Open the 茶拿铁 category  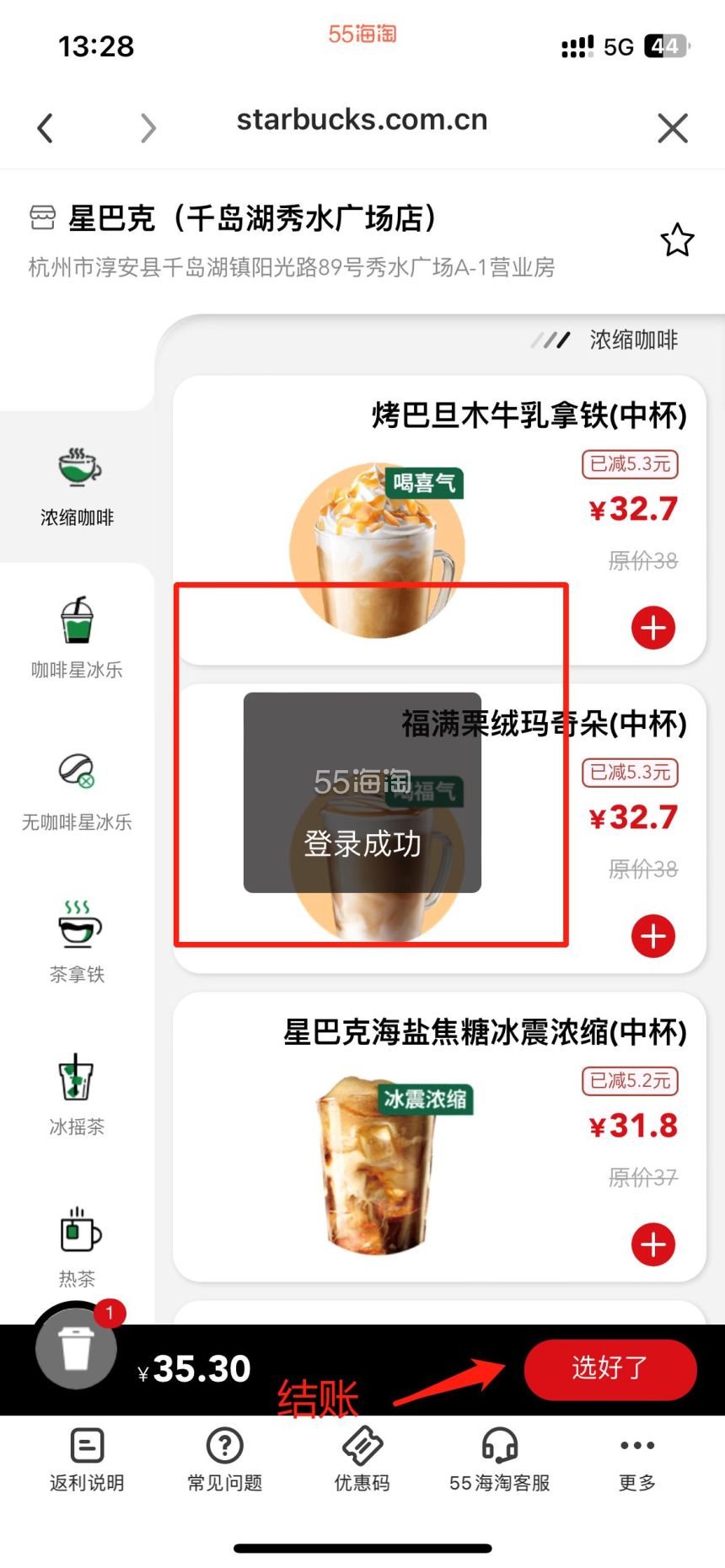click(78, 942)
